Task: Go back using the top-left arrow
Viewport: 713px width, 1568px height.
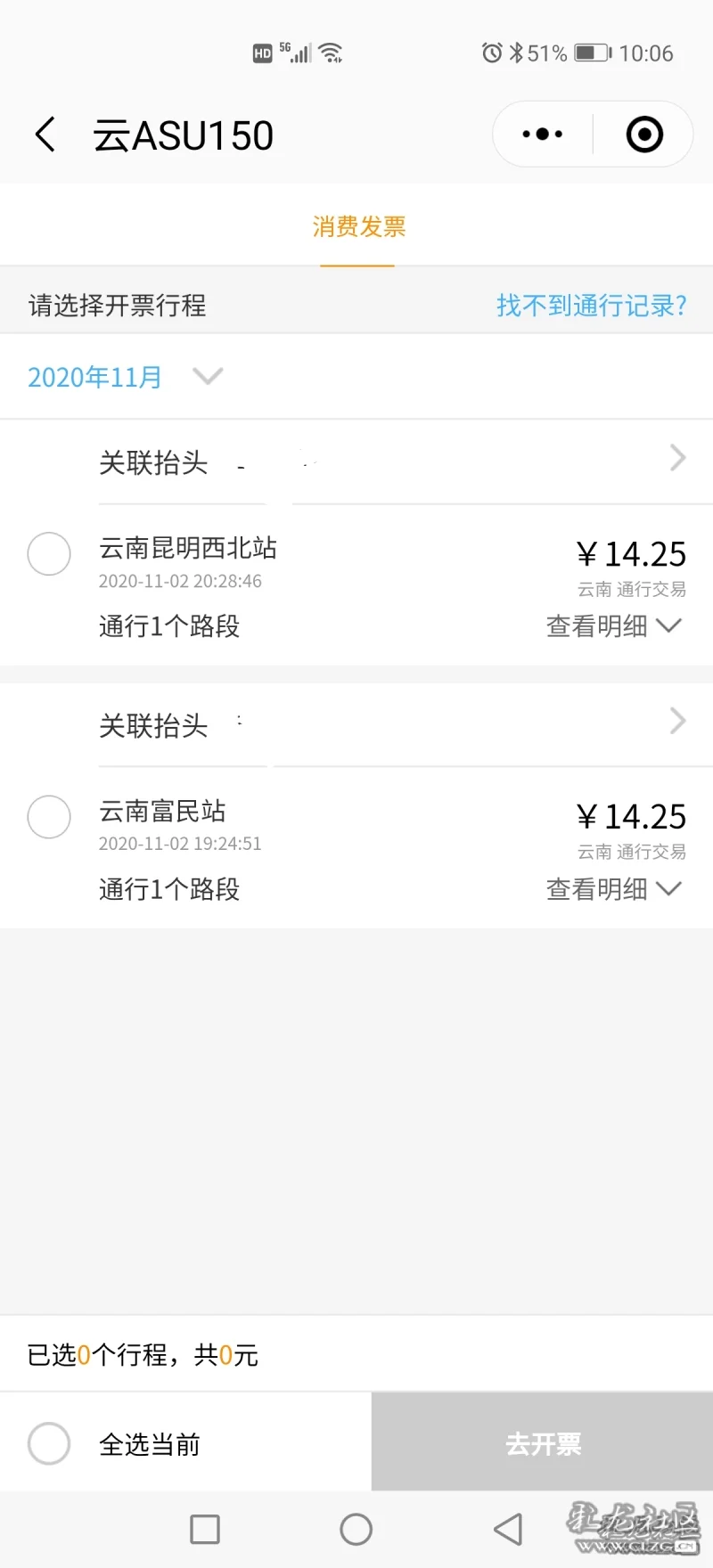Action: (x=45, y=135)
